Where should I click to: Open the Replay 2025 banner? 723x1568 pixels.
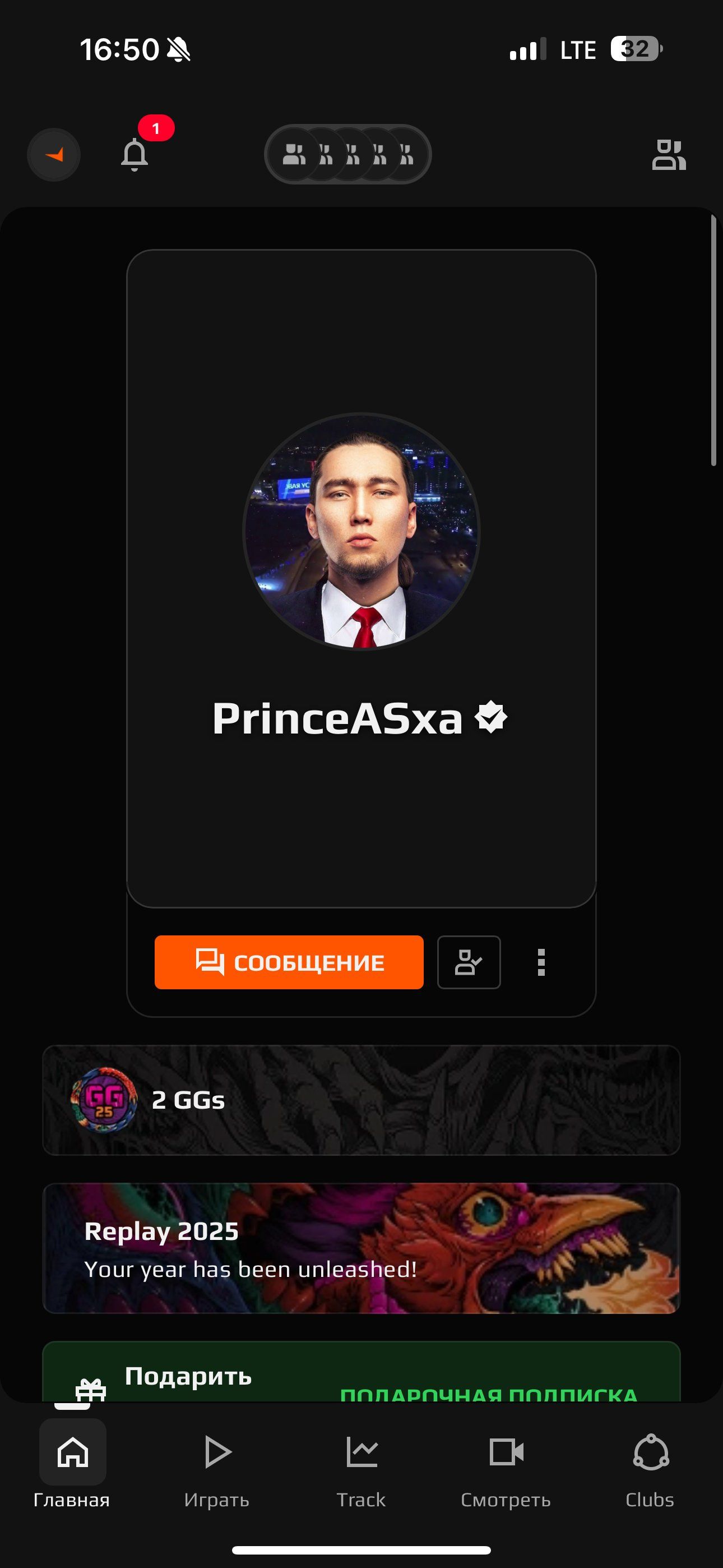pyautogui.click(x=361, y=1248)
